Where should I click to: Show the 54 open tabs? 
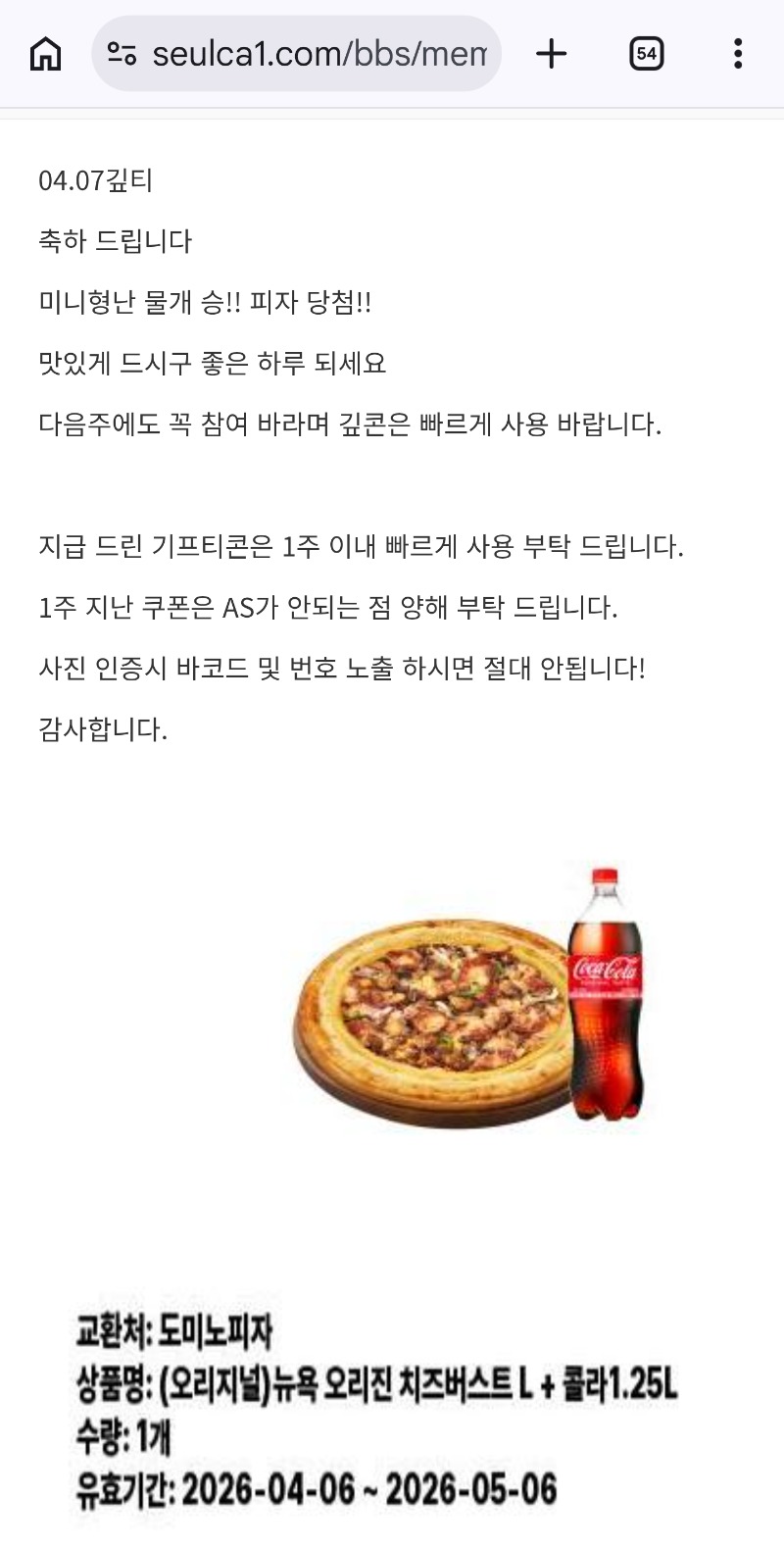click(646, 54)
